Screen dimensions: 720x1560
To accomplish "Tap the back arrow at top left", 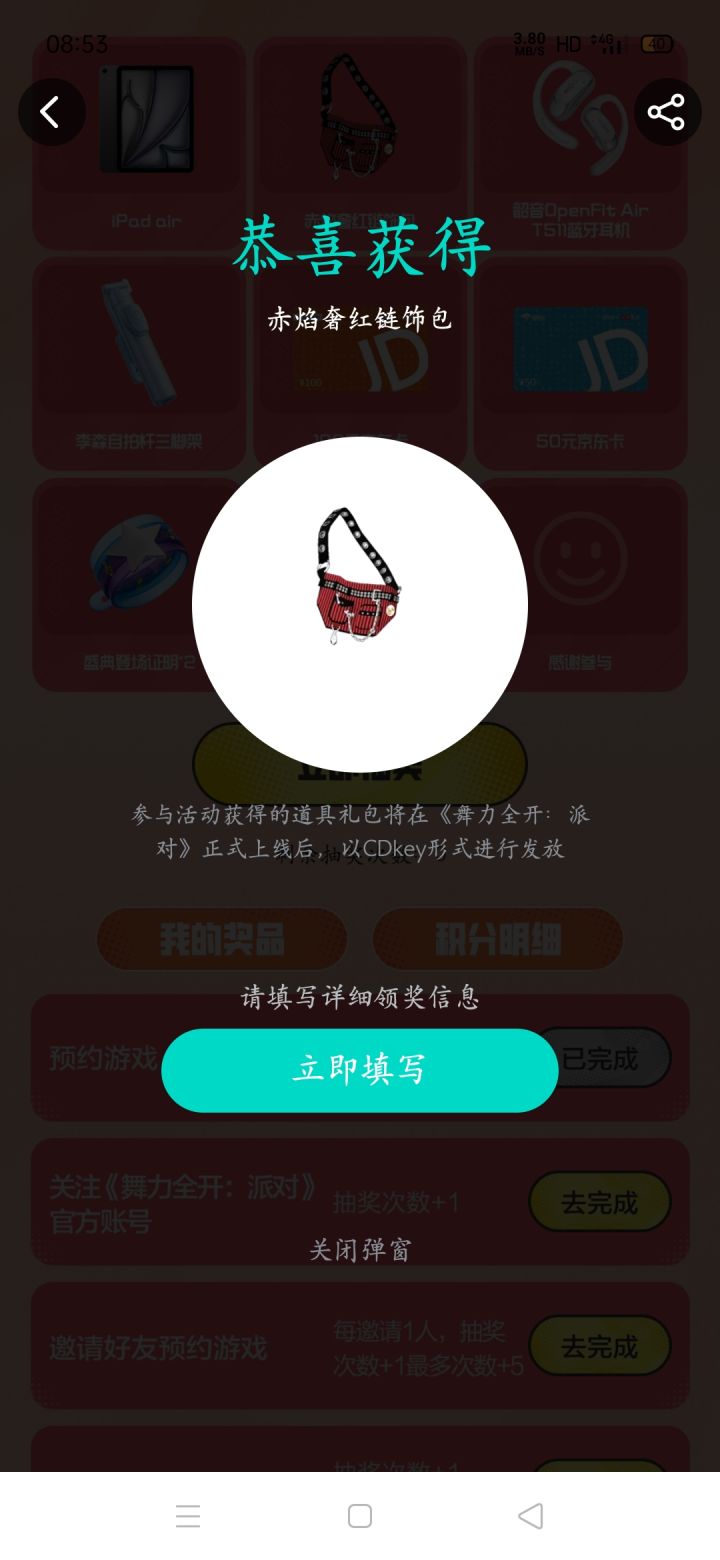I will click(x=52, y=112).
